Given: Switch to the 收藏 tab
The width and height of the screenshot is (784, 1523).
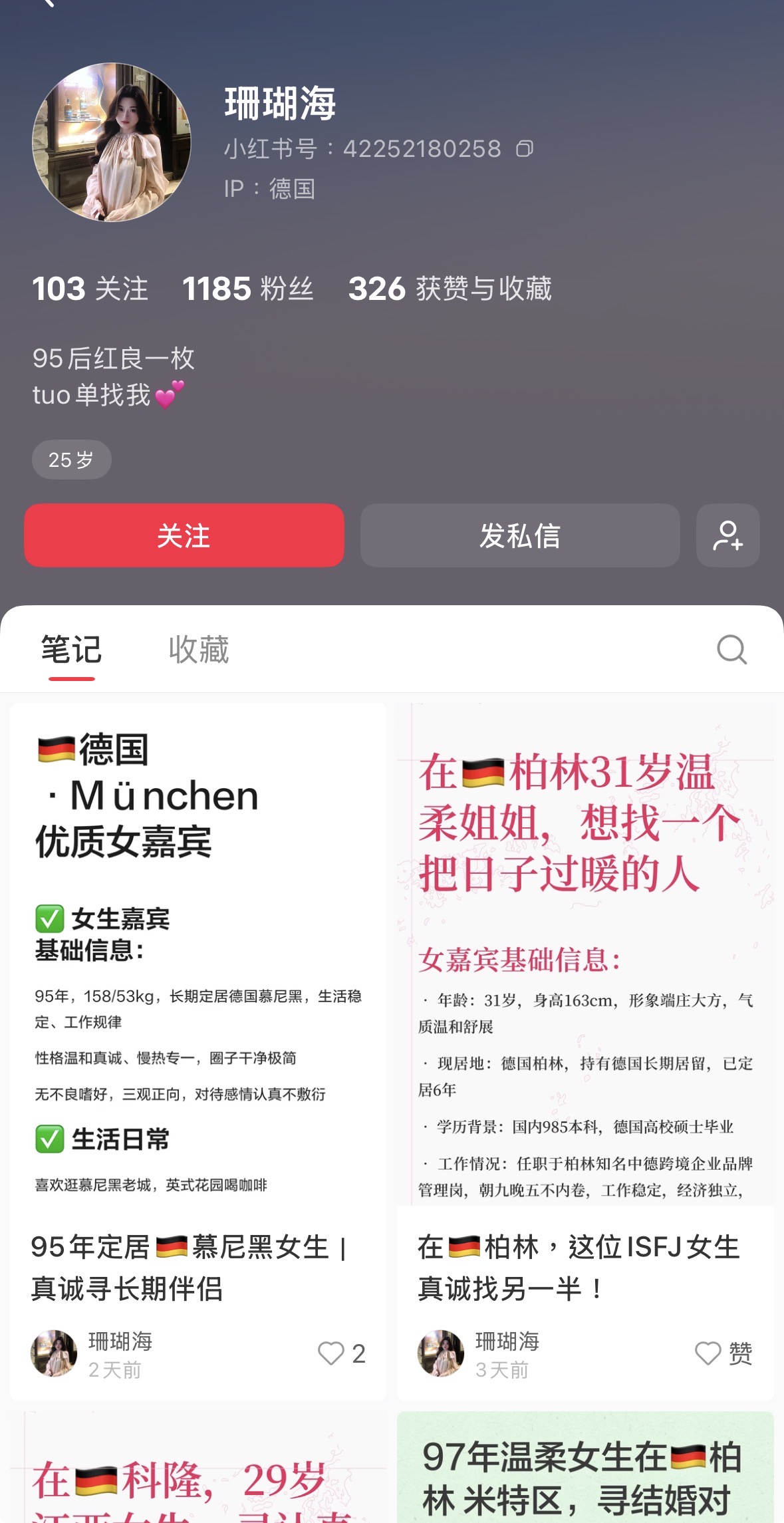Looking at the screenshot, I should coord(199,650).
